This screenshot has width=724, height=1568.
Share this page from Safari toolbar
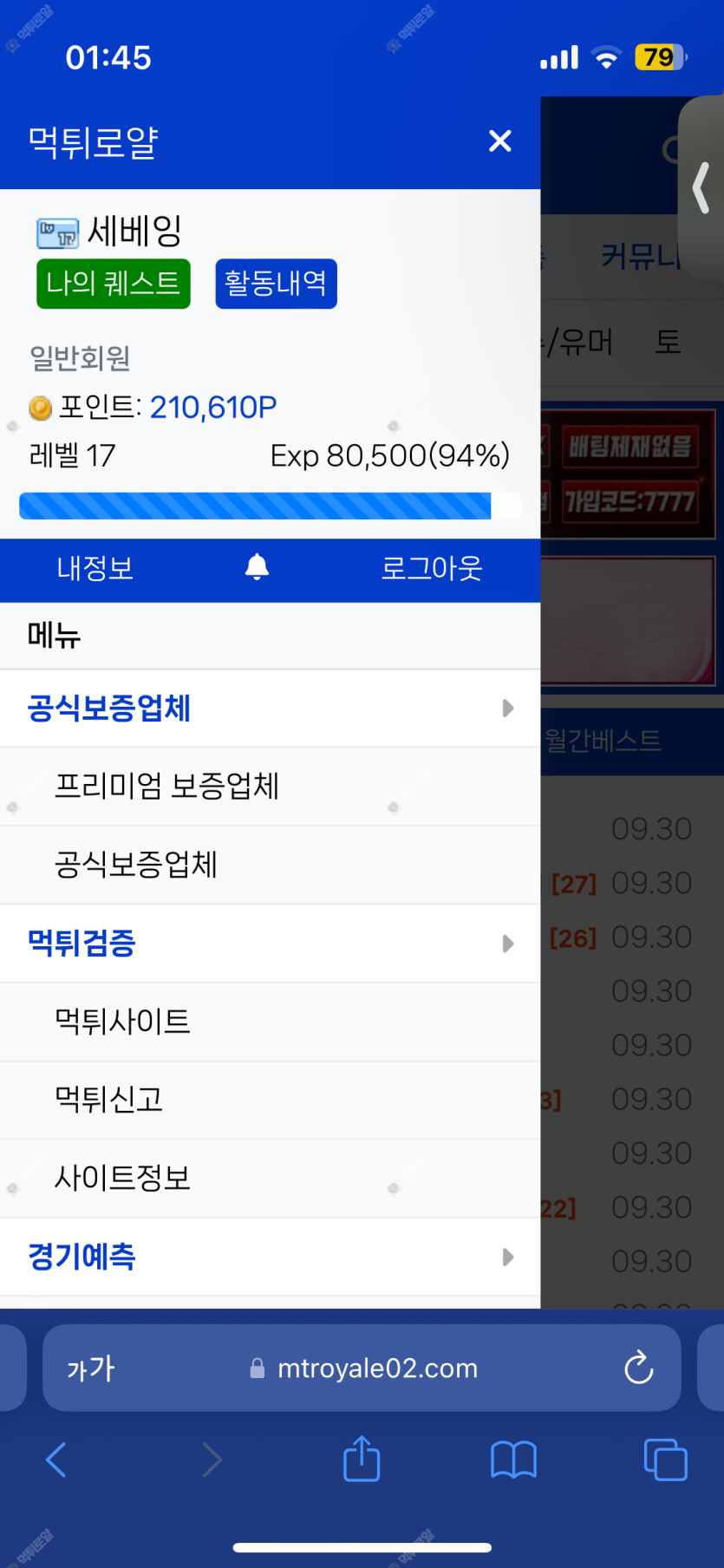pyautogui.click(x=362, y=1460)
